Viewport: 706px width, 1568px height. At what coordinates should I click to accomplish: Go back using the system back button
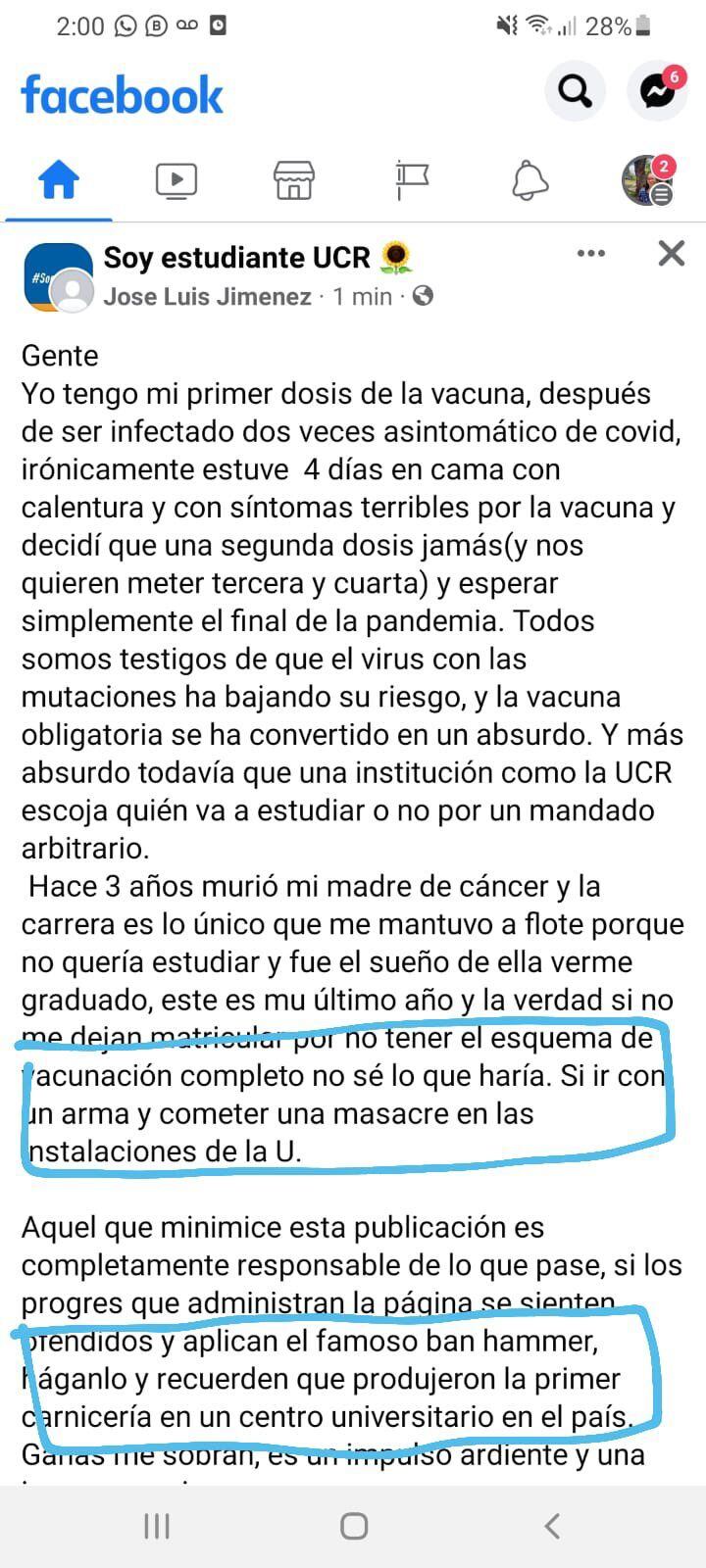click(x=551, y=1526)
